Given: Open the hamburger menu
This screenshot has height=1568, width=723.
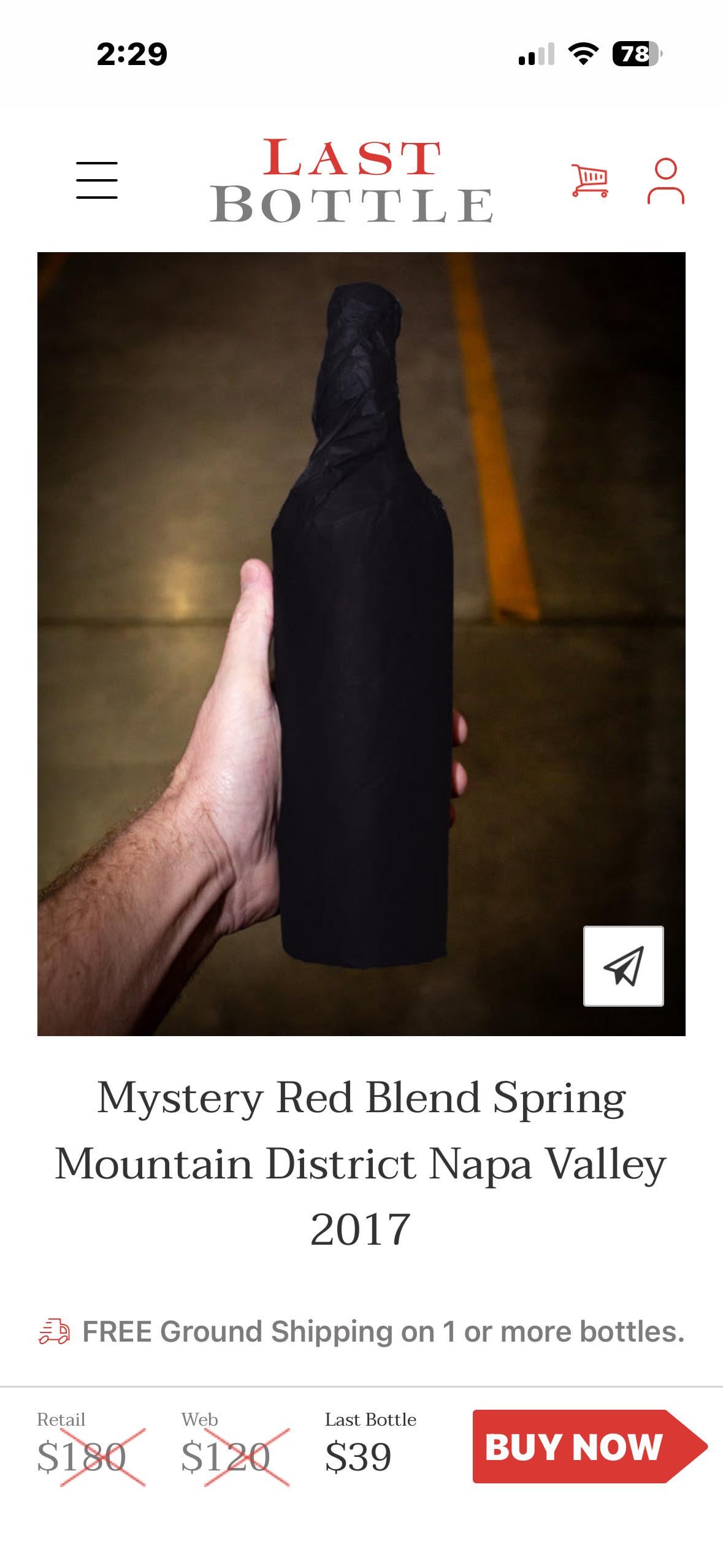Looking at the screenshot, I should pyautogui.click(x=97, y=180).
